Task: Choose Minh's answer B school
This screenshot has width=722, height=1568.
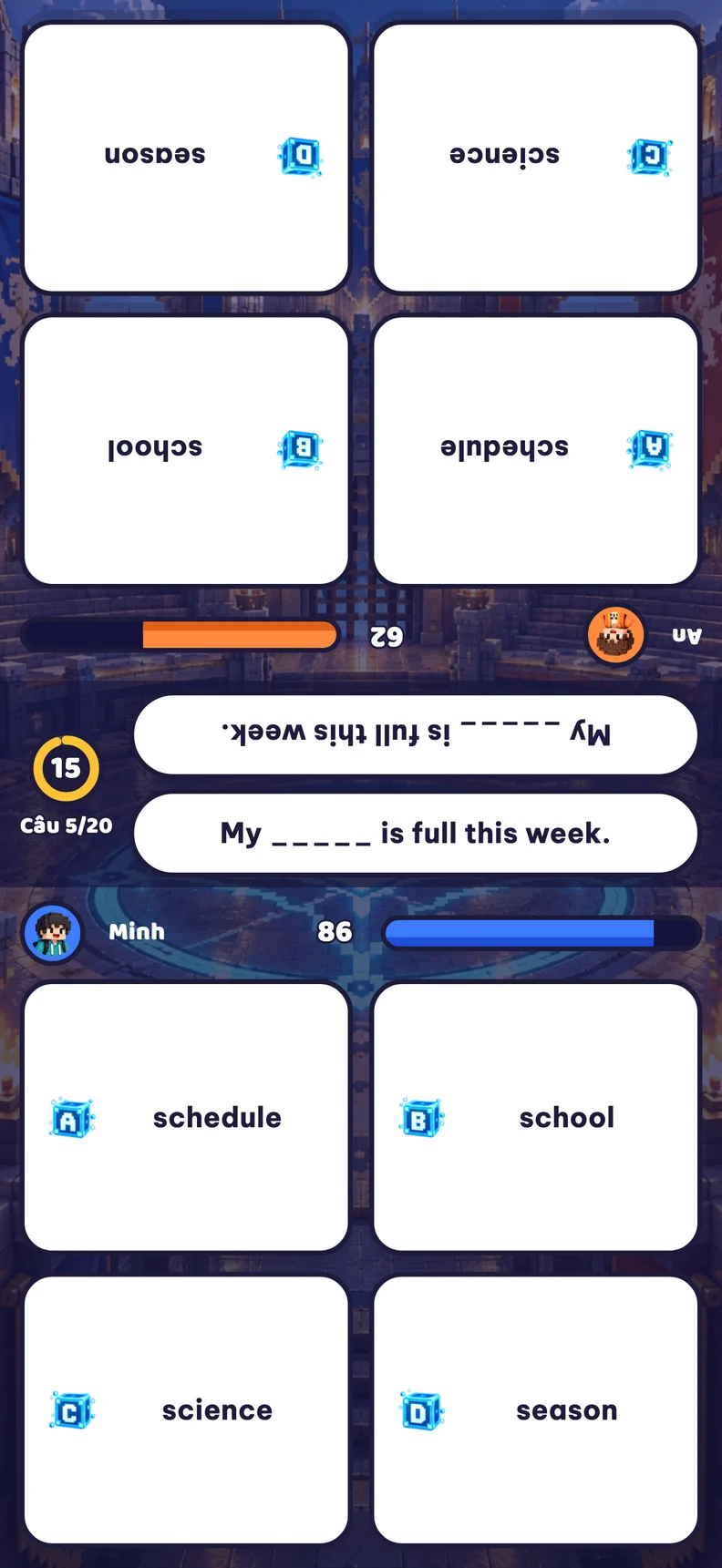Action: (536, 1117)
